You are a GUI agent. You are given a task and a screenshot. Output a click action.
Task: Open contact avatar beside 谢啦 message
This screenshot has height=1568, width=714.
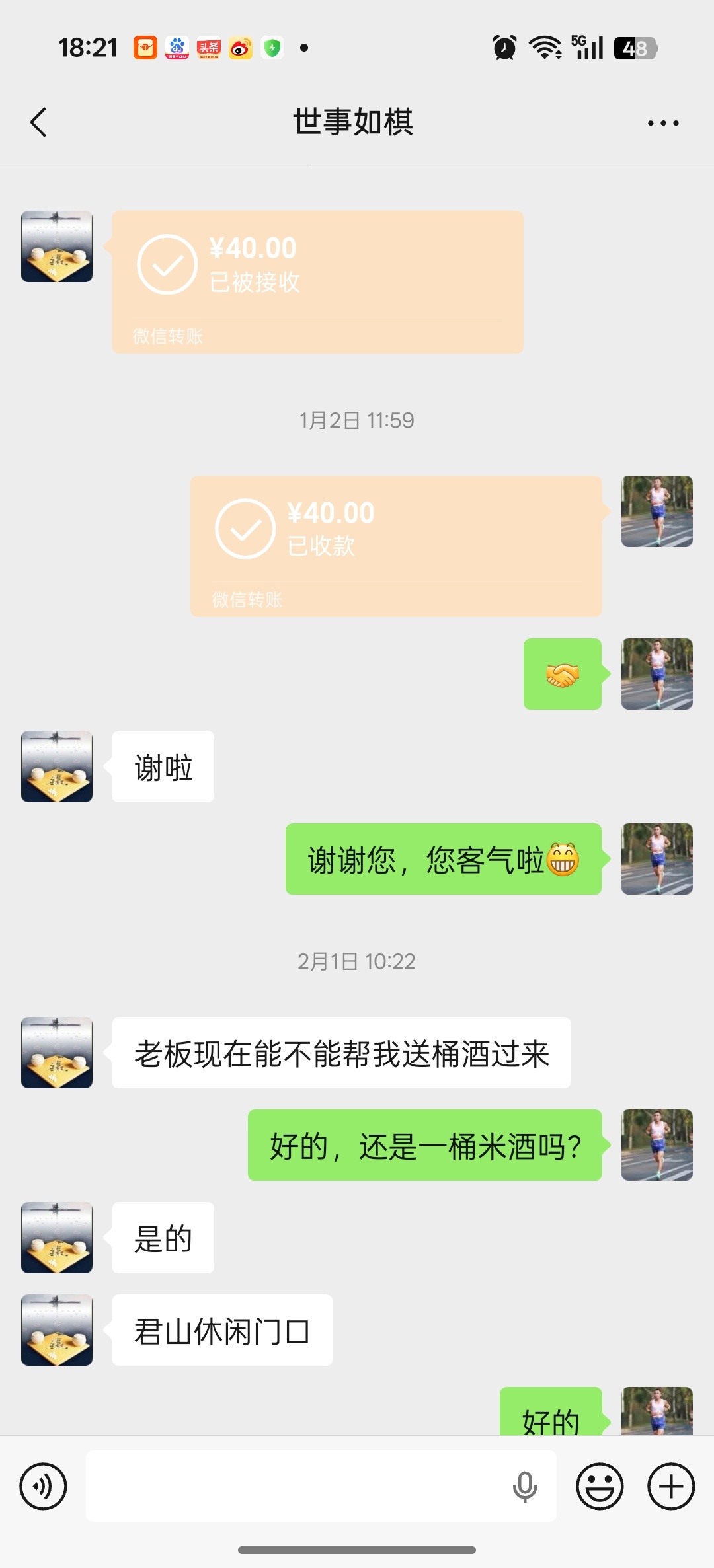pyautogui.click(x=57, y=766)
